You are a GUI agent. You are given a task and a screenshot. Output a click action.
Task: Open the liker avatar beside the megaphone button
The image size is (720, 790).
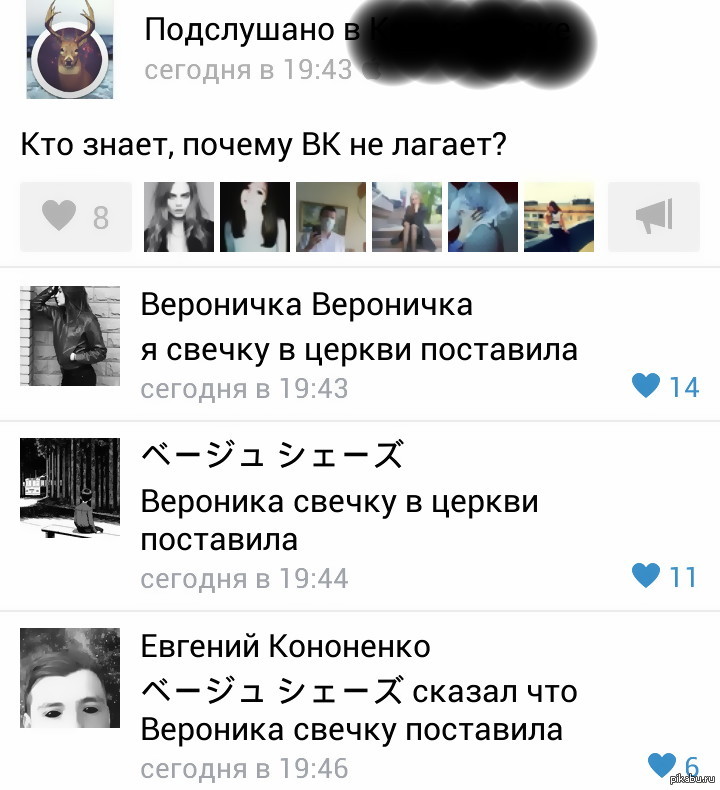[x=559, y=216]
